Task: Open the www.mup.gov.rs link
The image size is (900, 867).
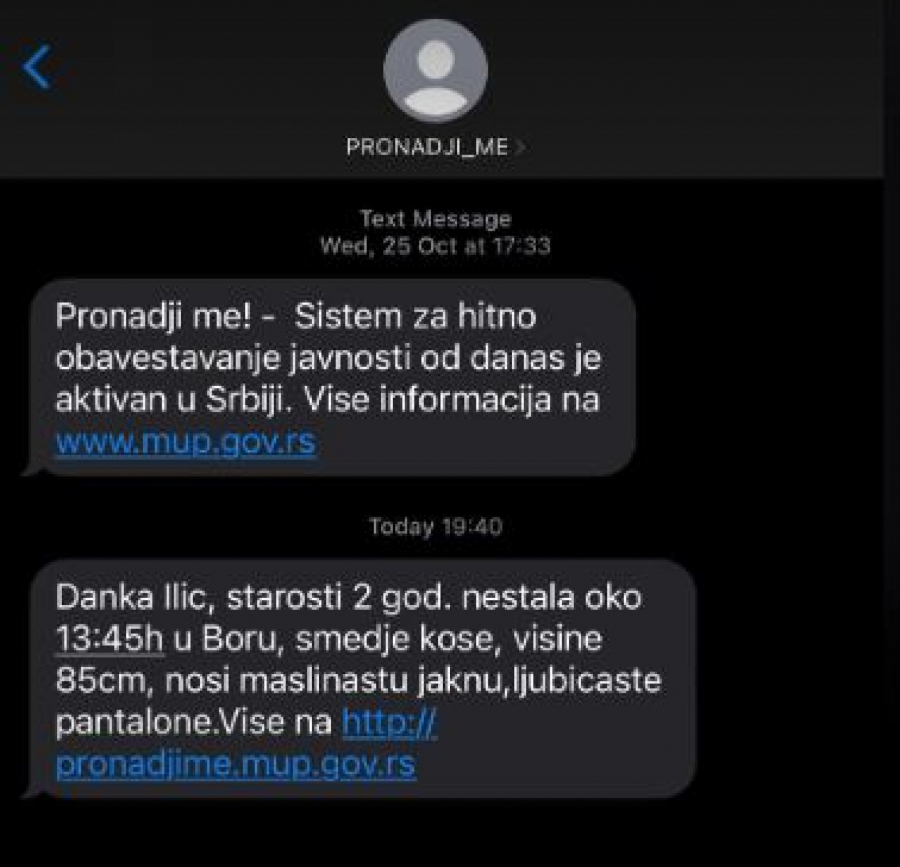Action: pos(186,440)
